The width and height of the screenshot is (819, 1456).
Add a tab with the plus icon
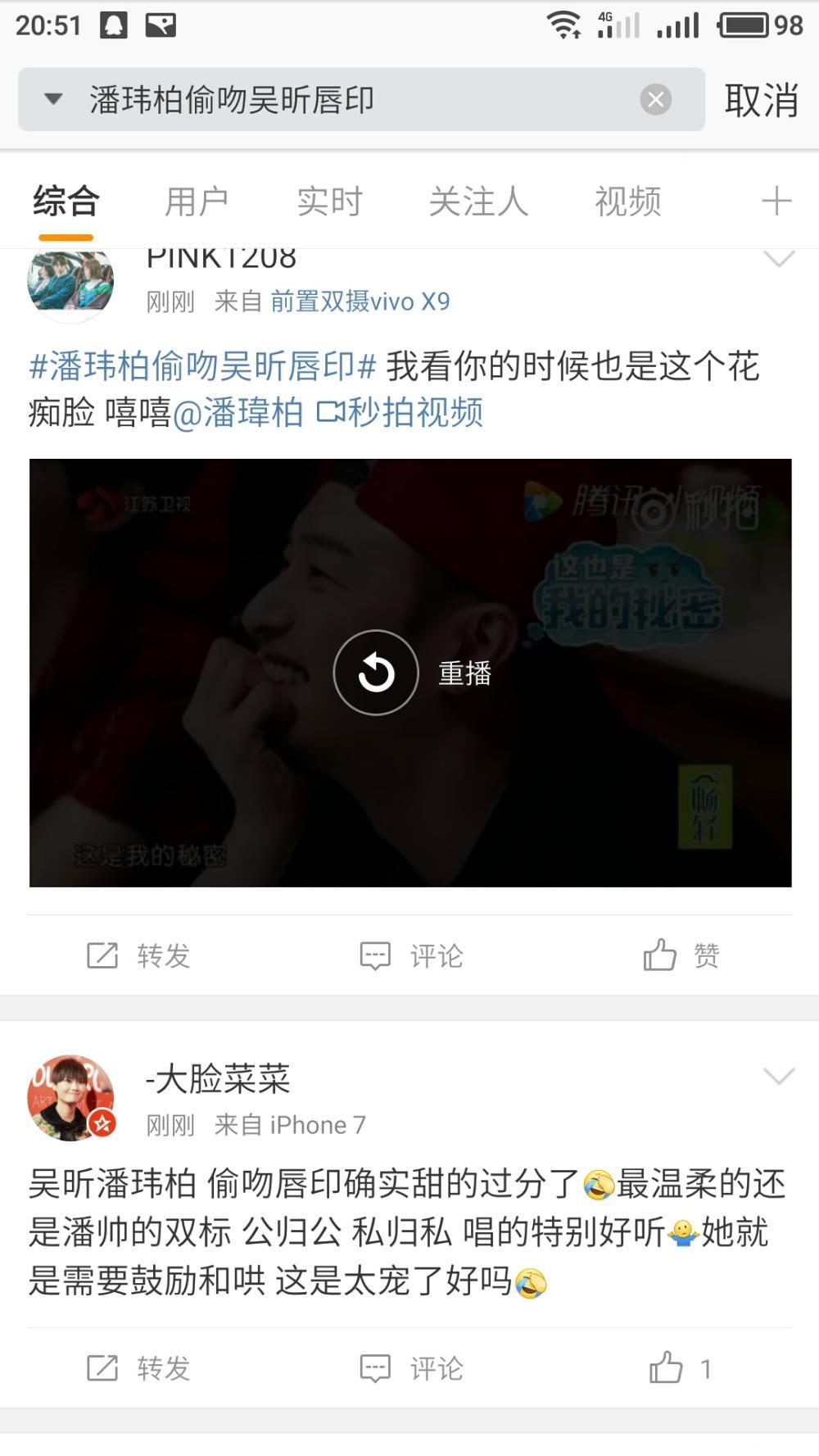(776, 202)
